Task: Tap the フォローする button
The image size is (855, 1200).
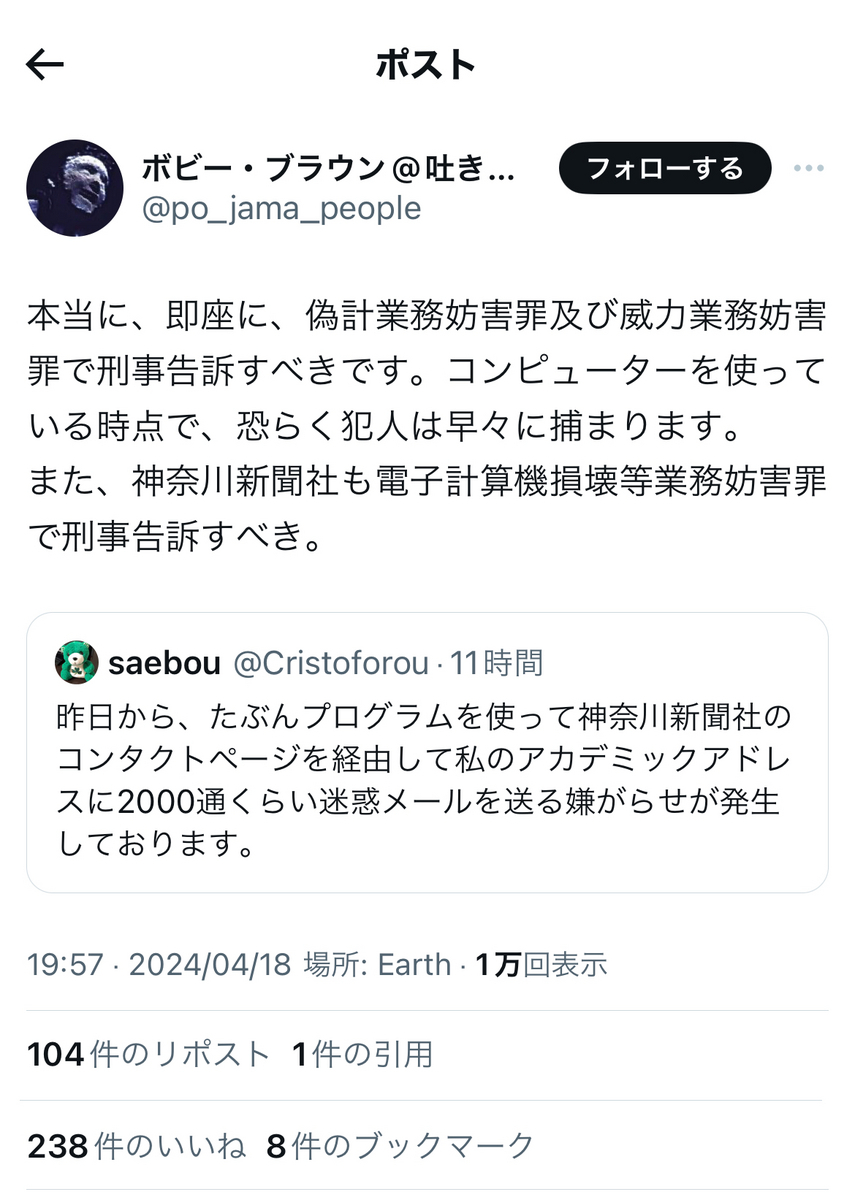Action: click(665, 168)
